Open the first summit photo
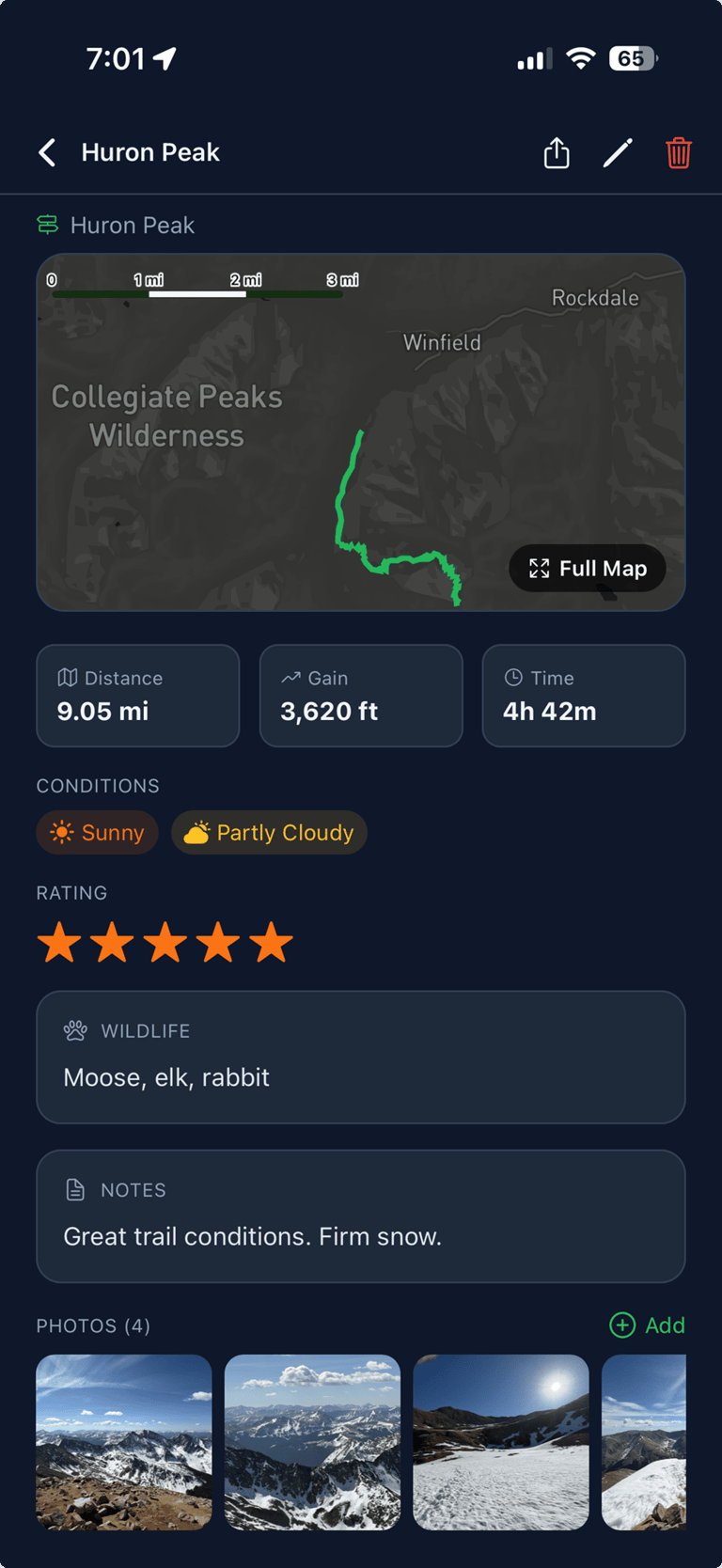722x1568 pixels. tap(124, 1442)
